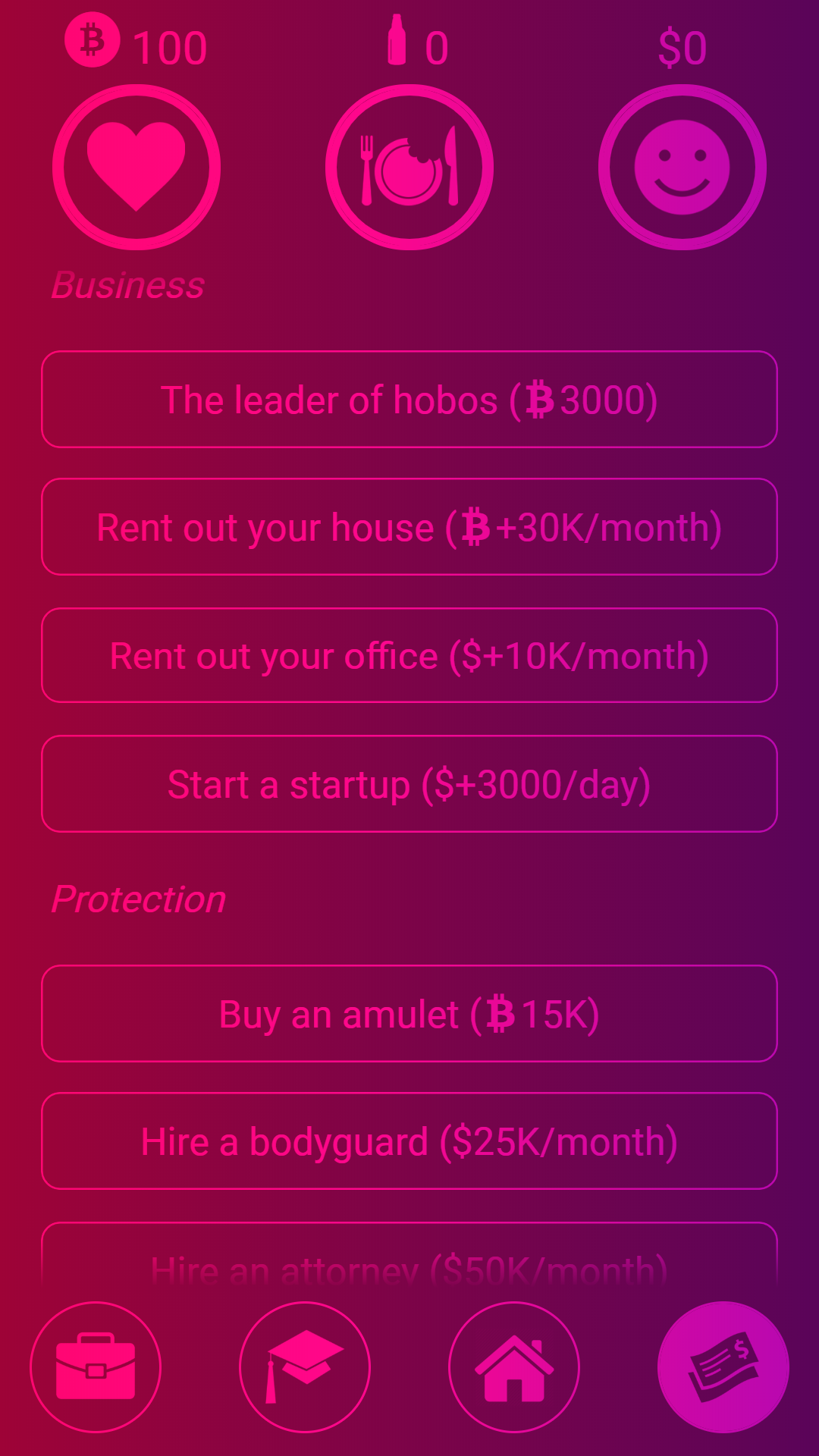
Task: Tap the heart health icon
Action: (x=135, y=167)
